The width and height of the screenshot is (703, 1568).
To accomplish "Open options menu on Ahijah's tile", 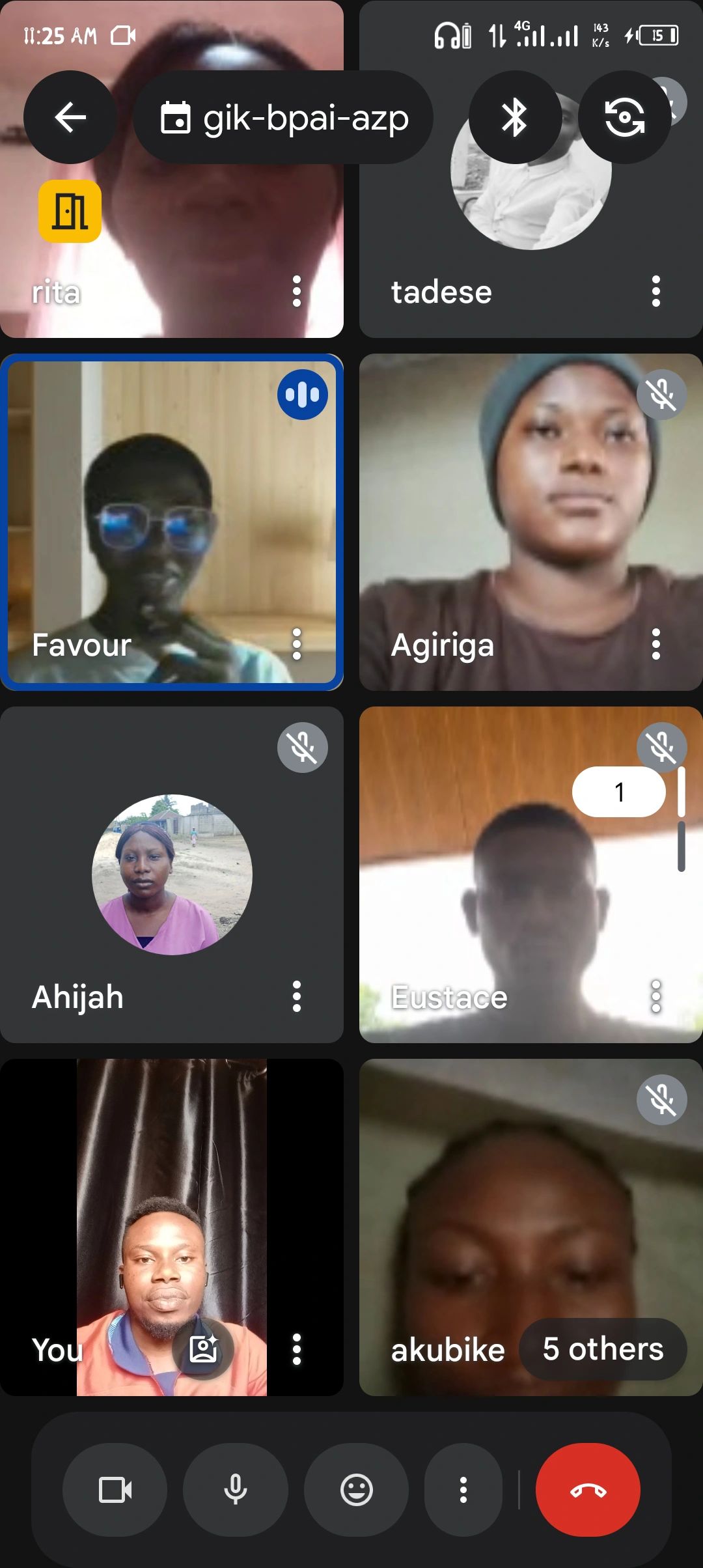I will 297,996.
